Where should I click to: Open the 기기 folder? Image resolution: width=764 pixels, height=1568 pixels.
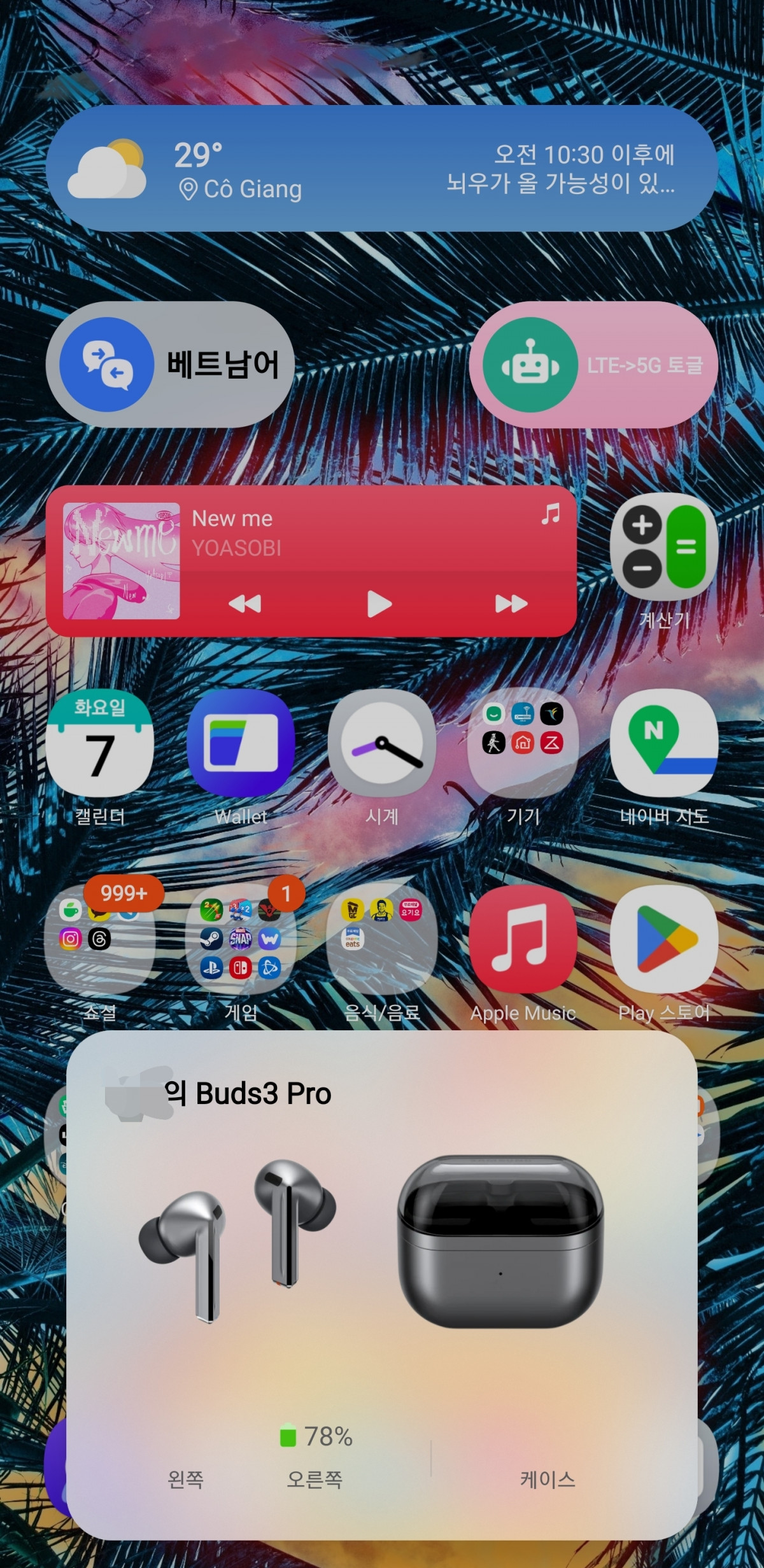click(523, 743)
